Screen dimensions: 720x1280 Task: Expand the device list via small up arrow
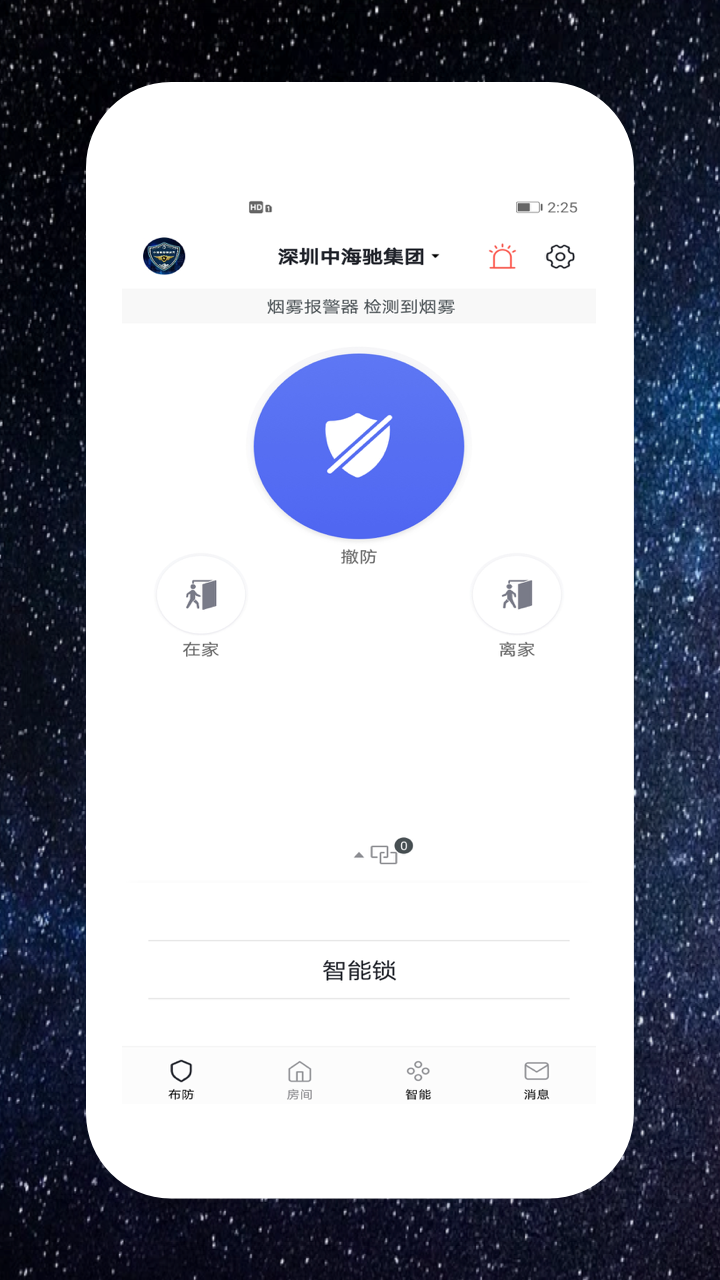(358, 855)
